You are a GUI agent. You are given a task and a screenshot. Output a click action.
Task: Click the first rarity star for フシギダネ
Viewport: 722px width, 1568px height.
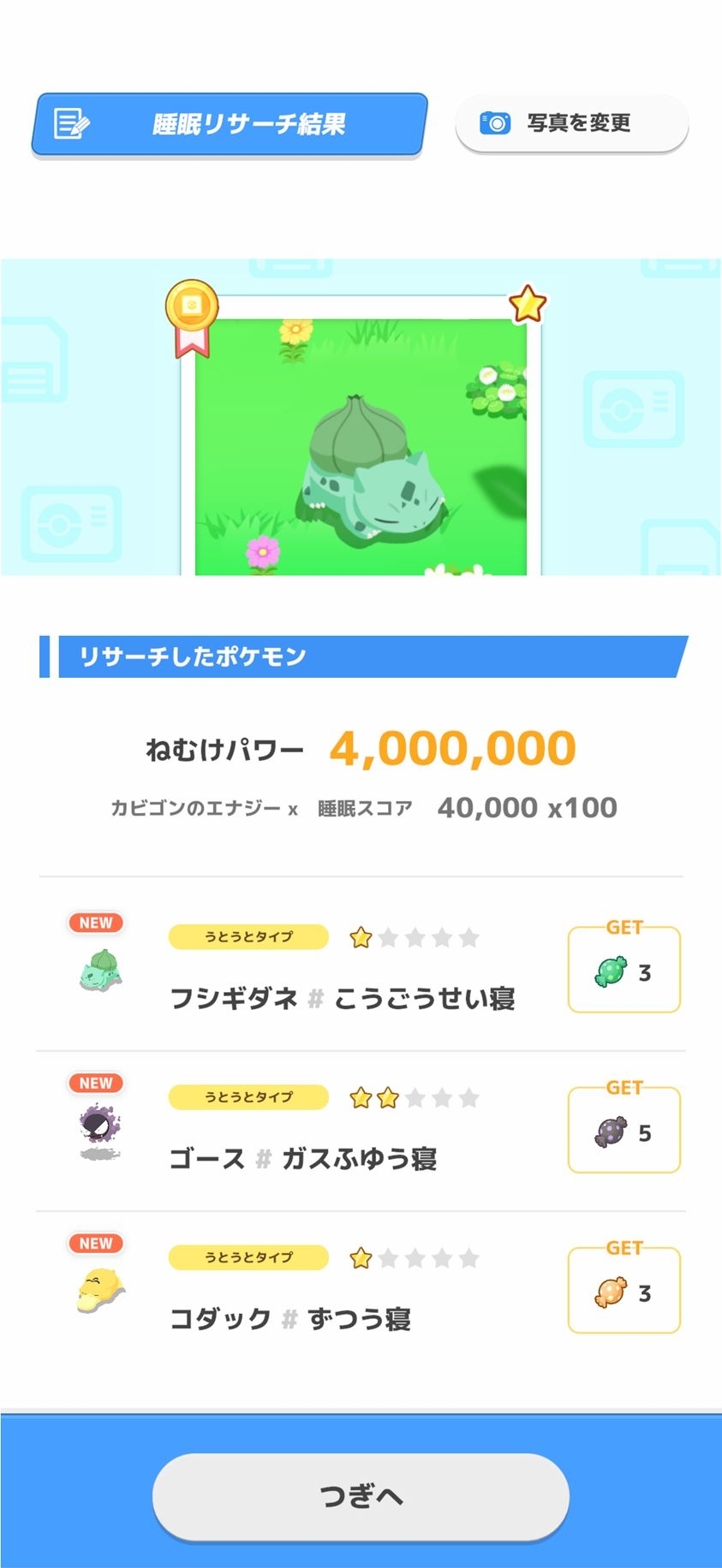(360, 937)
